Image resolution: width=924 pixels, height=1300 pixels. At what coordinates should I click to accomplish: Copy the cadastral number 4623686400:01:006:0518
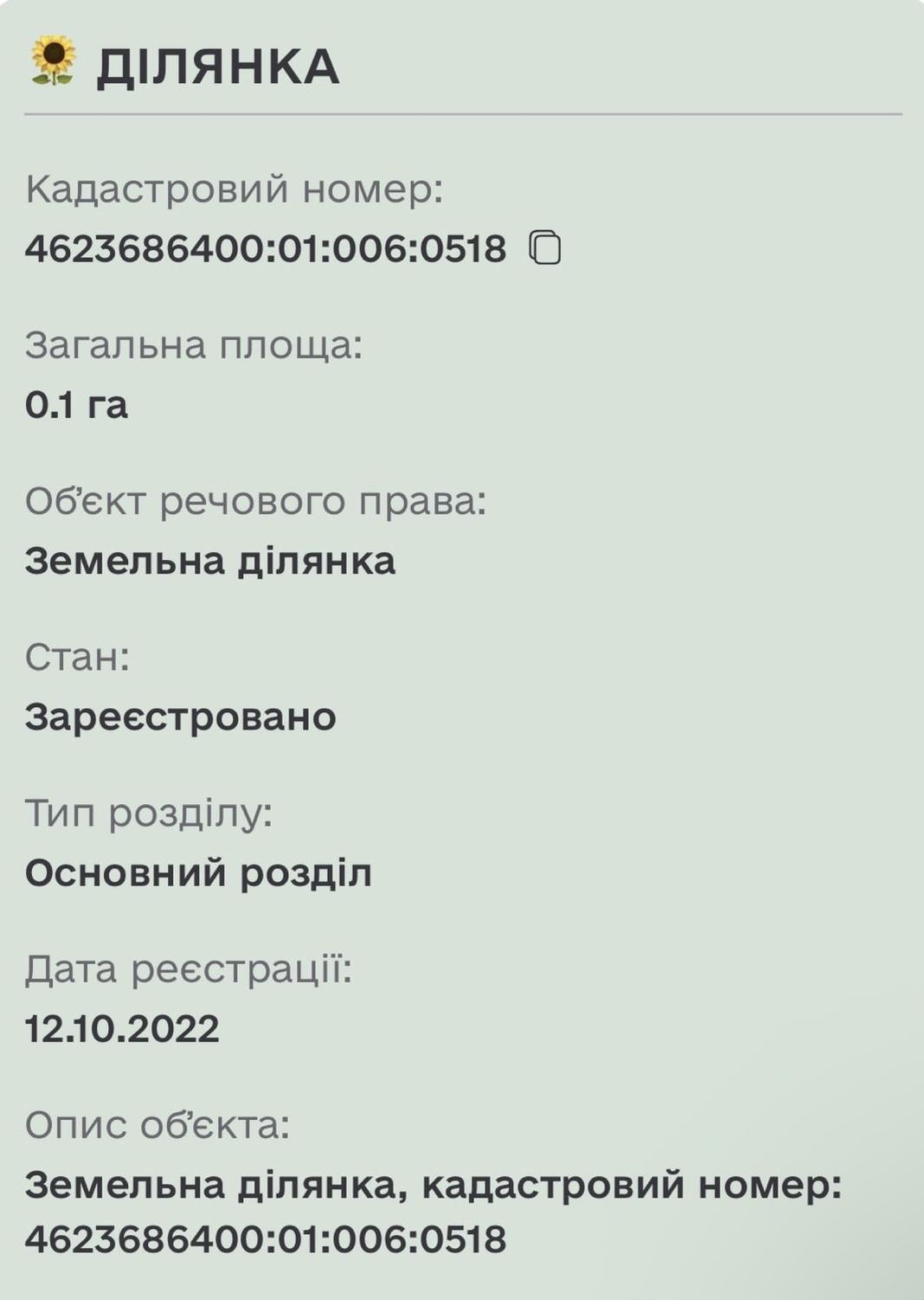click(545, 248)
